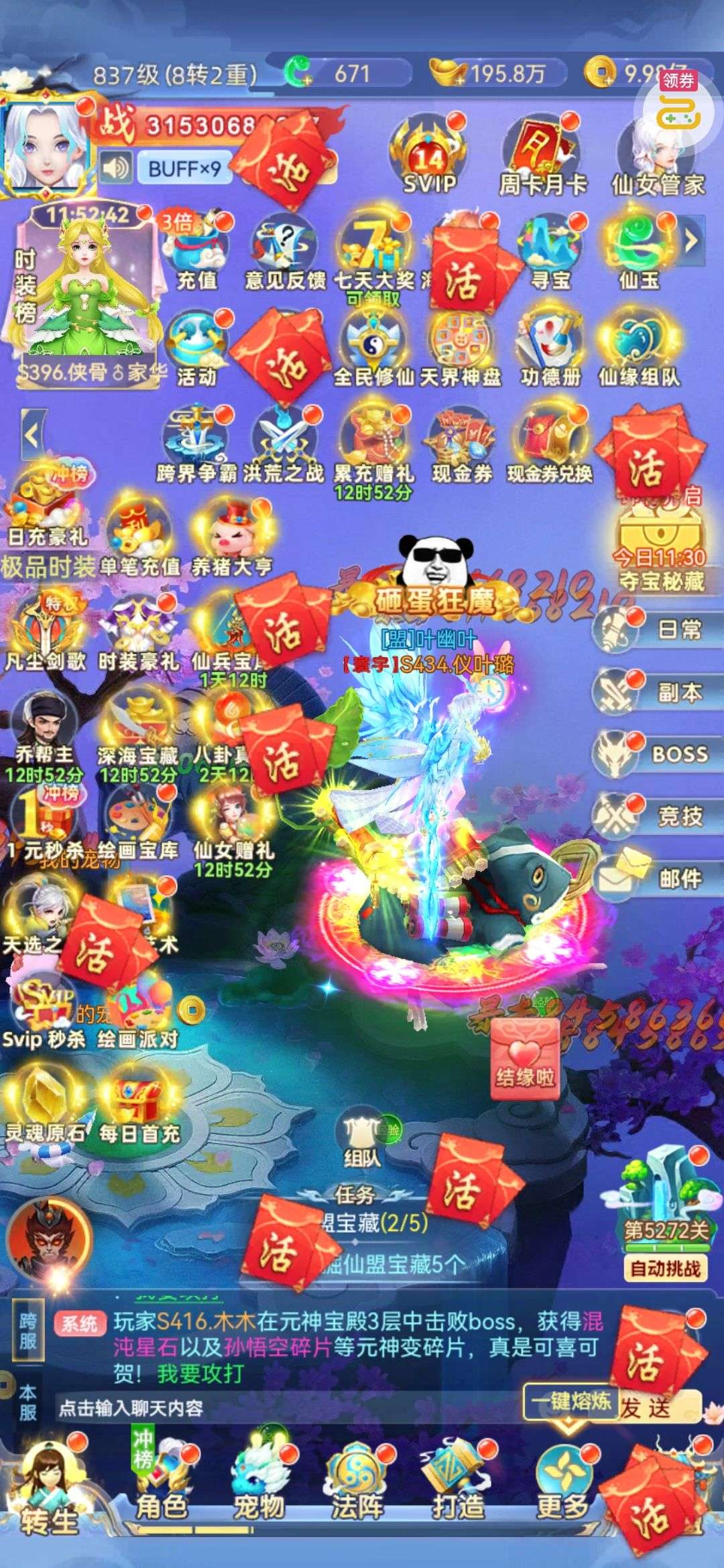The height and width of the screenshot is (1568, 724).
Task: Tap 自动挑战 auto challenge button
Action: coord(665,1268)
